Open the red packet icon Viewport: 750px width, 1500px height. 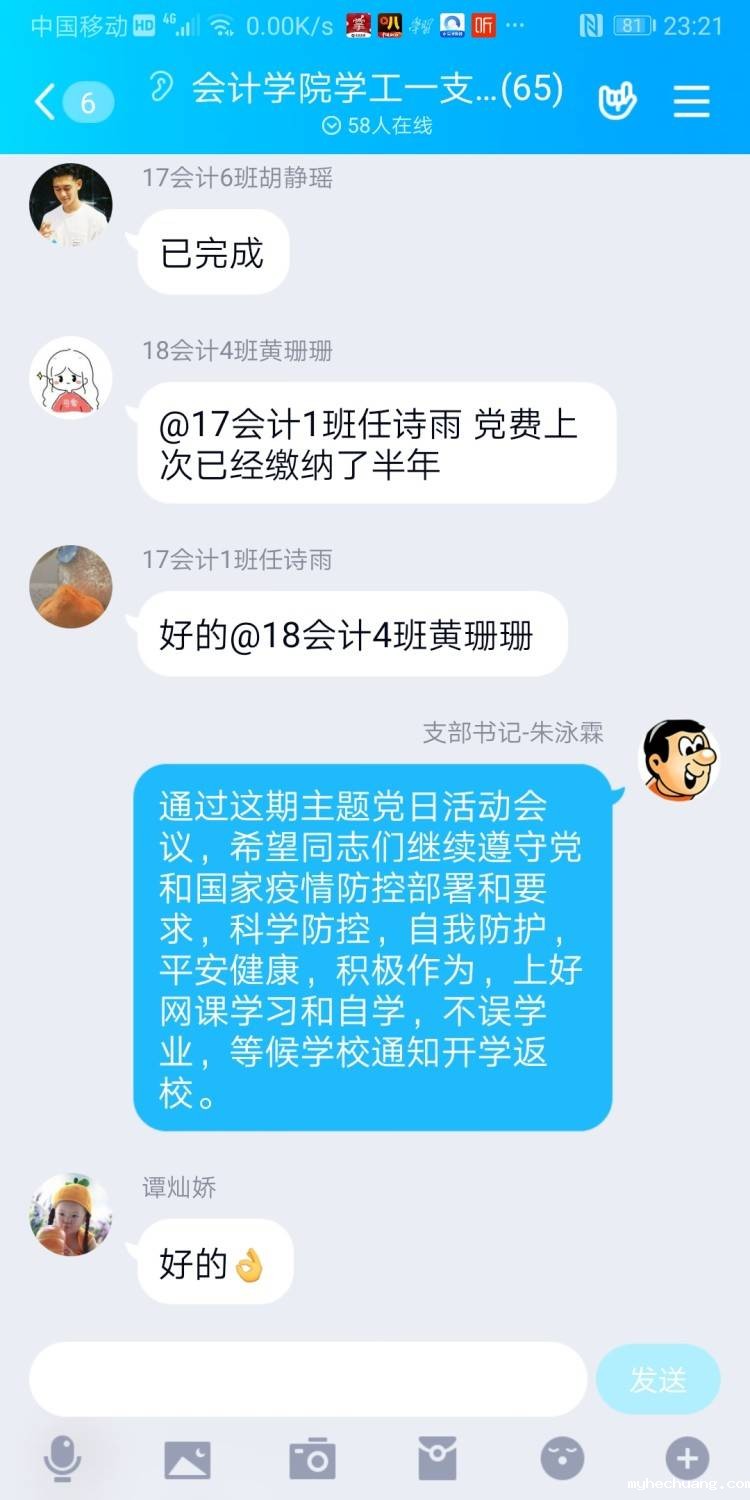(437, 1459)
